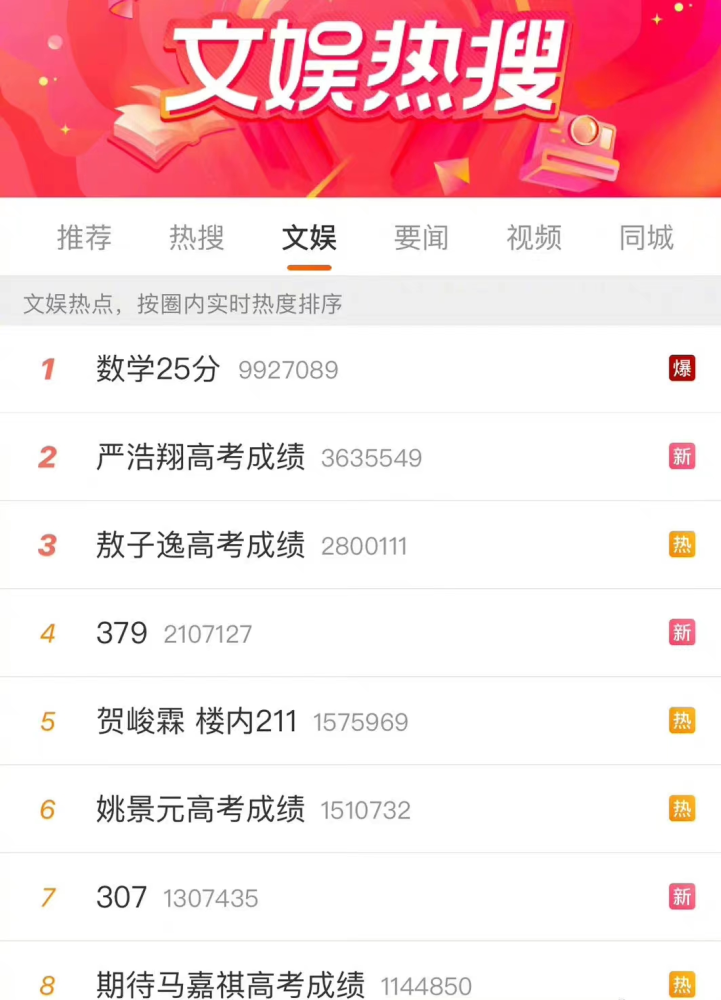Open the 贺峻霖 楼内211 topic
The width and height of the screenshot is (721, 1000).
[x=196, y=721]
